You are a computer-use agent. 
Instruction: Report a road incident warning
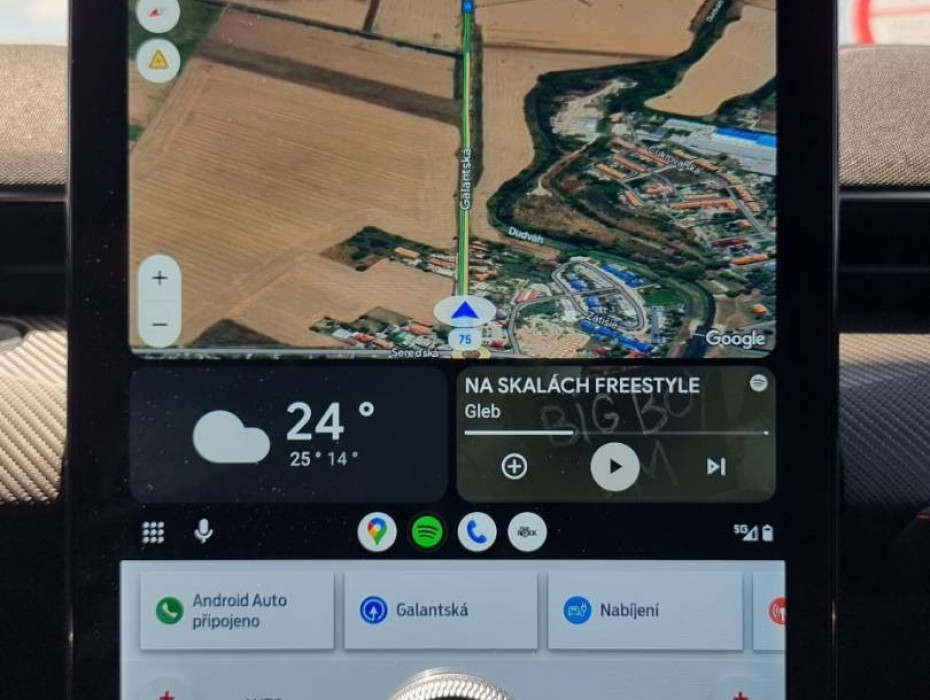[158, 60]
